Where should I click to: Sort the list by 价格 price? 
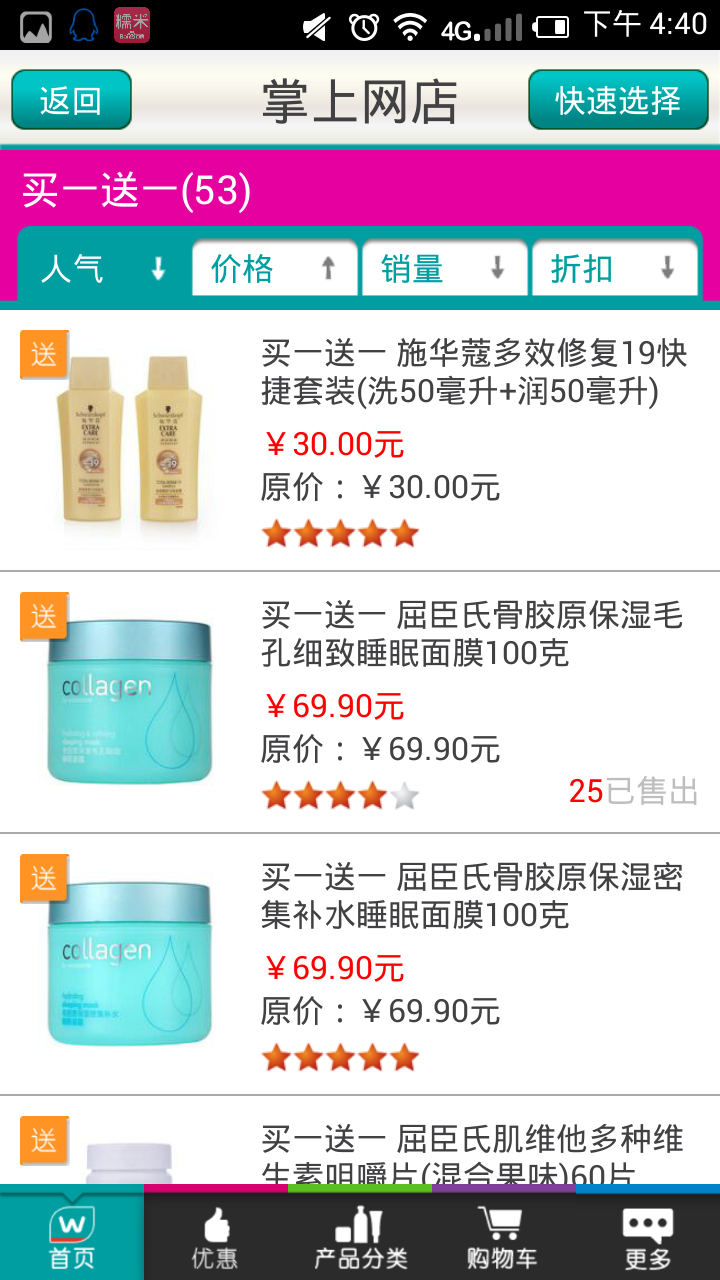point(274,269)
